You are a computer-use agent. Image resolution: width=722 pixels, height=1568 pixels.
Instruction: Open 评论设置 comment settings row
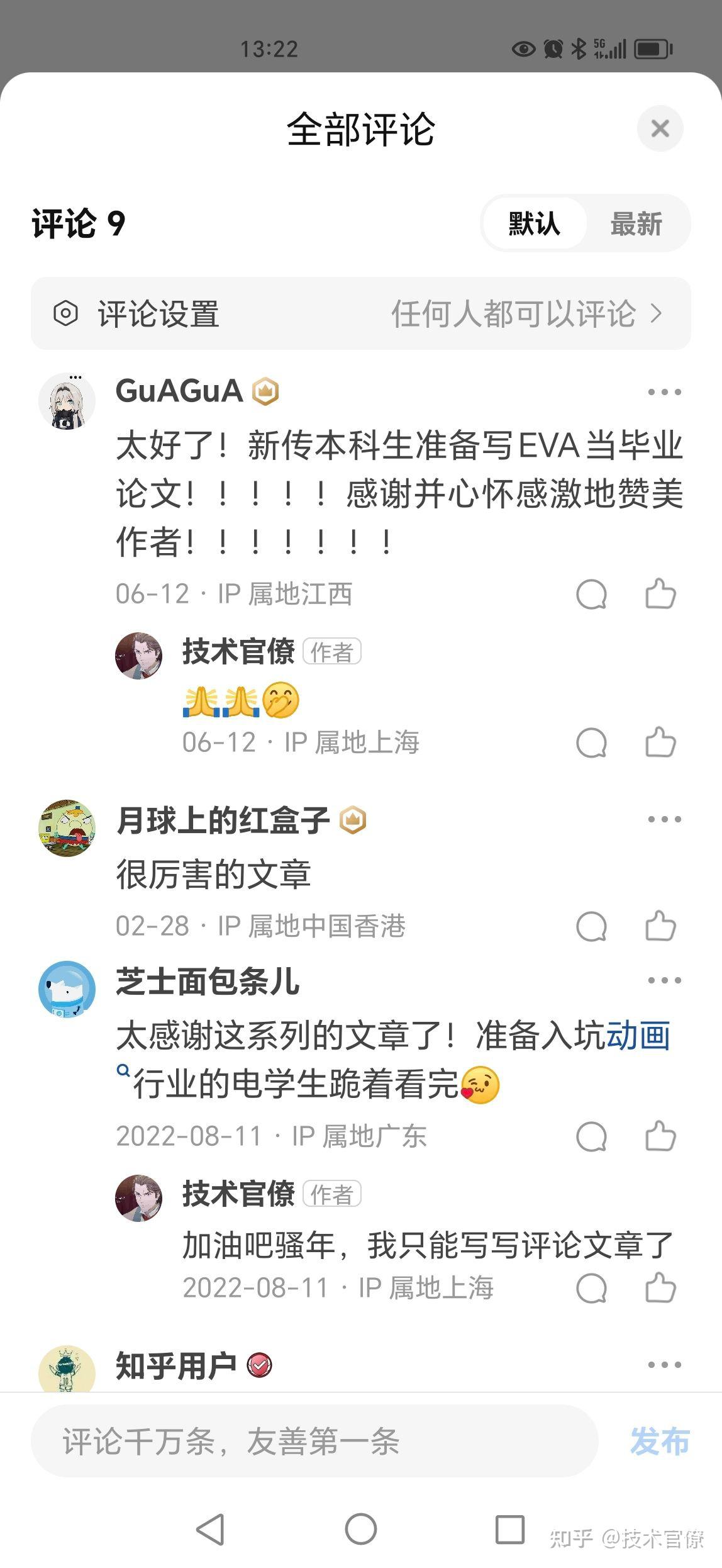click(x=360, y=313)
